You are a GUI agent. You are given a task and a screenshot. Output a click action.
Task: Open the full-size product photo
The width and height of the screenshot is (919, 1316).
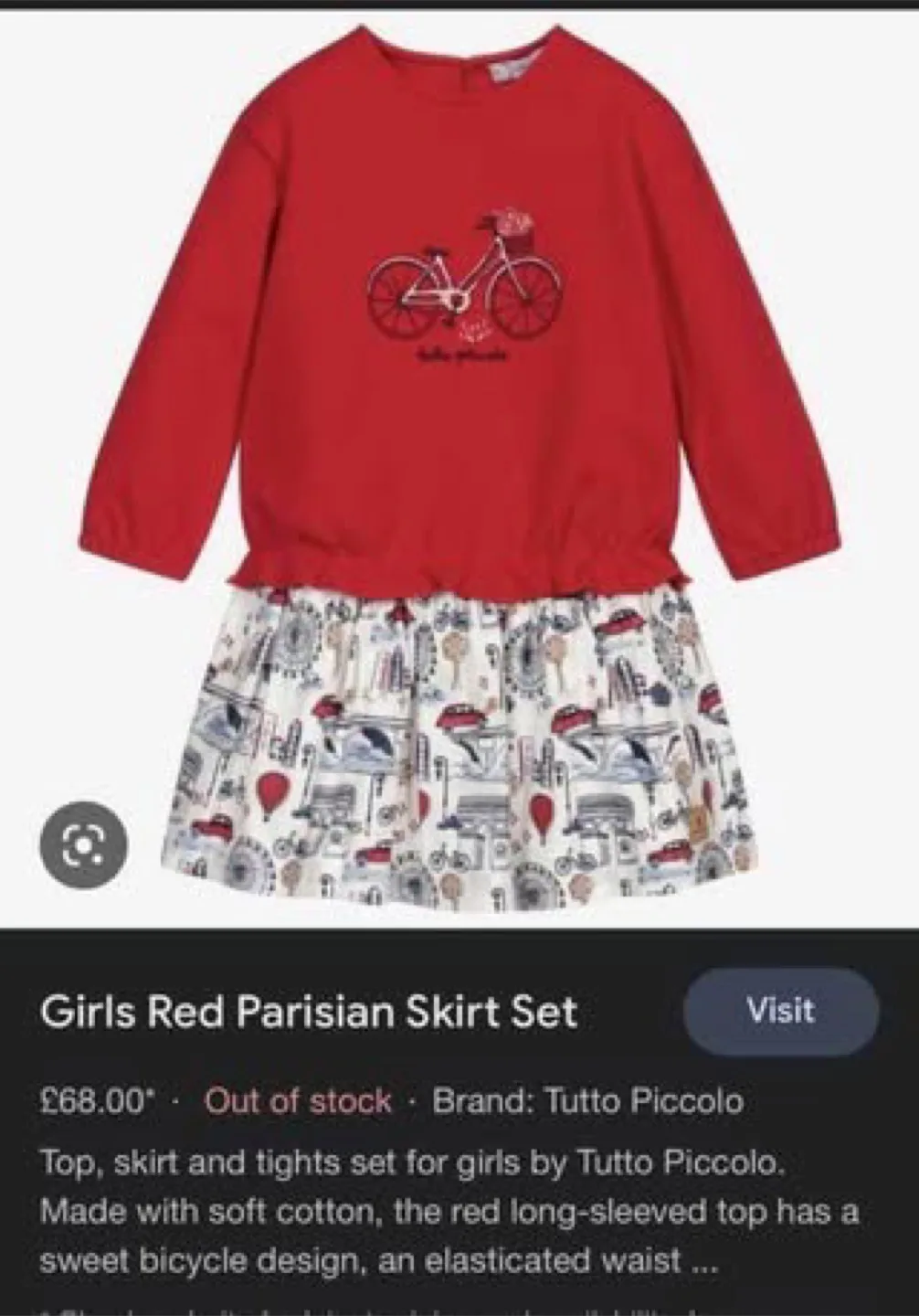click(457, 457)
